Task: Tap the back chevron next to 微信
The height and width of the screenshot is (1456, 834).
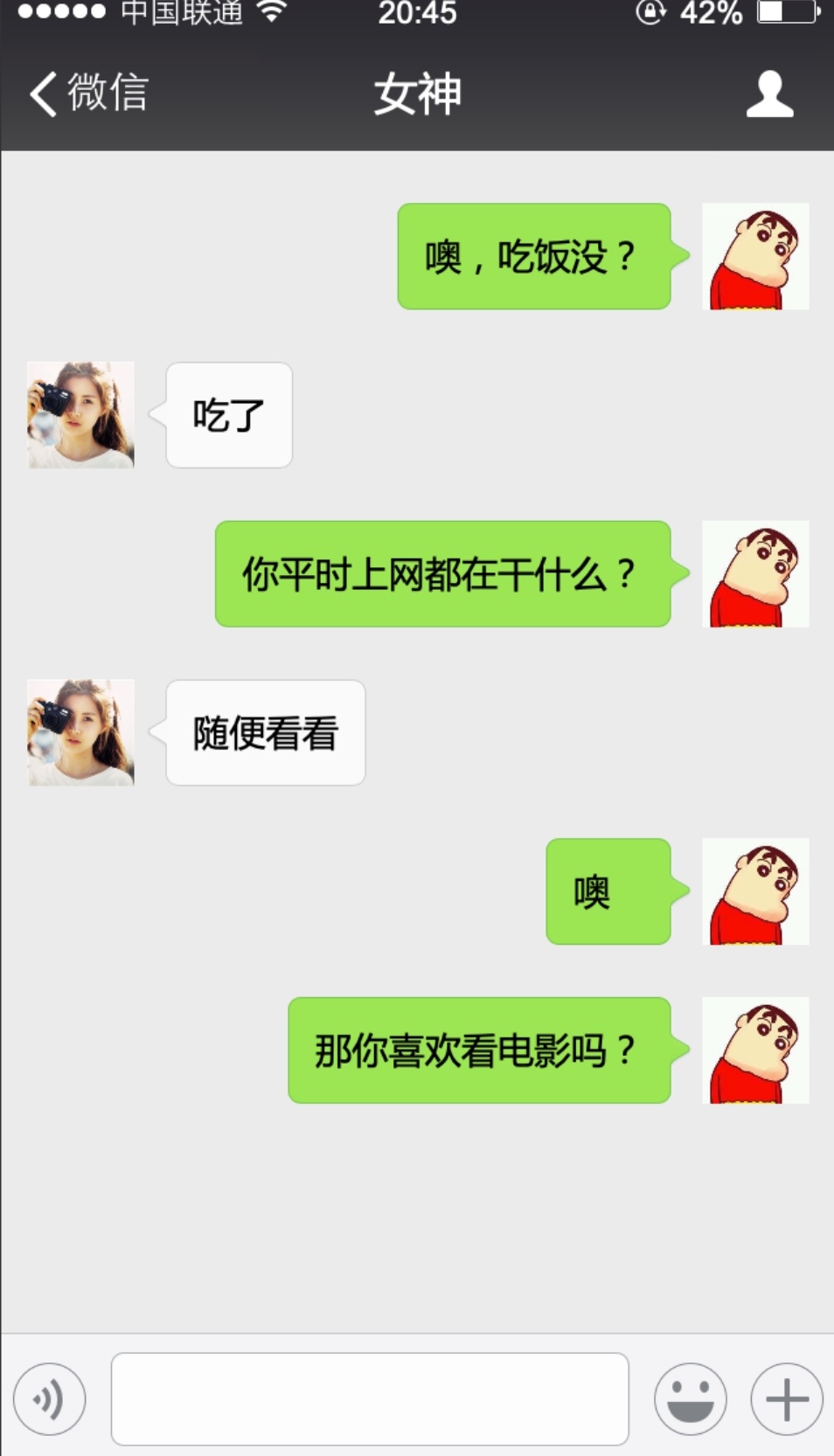Action: [x=38, y=93]
